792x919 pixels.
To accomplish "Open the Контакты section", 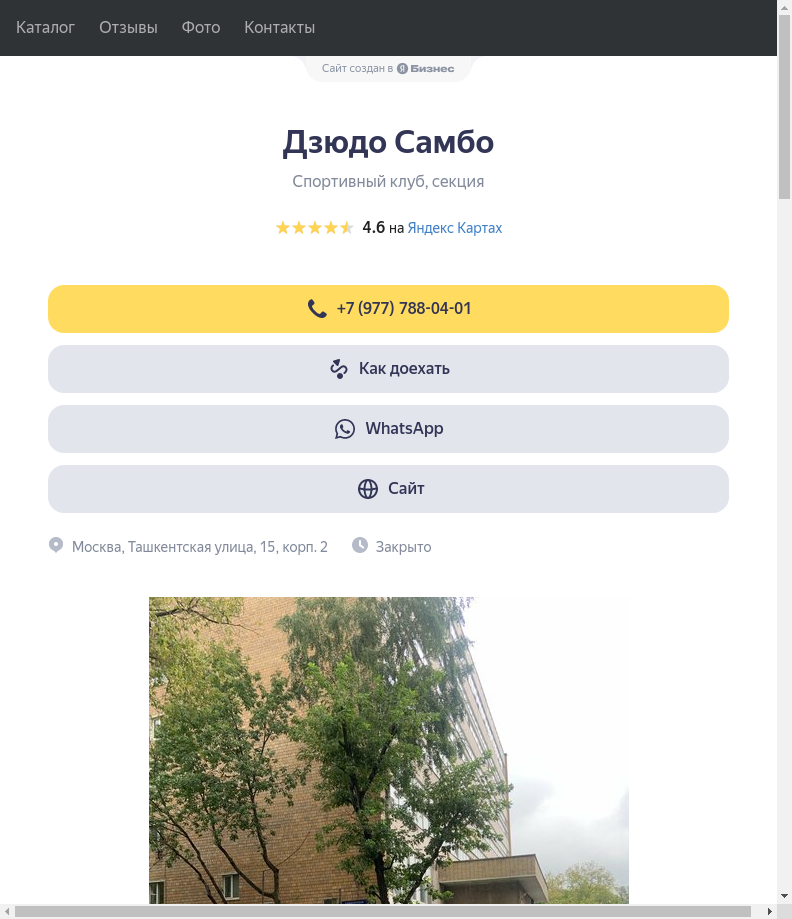I will click(279, 28).
